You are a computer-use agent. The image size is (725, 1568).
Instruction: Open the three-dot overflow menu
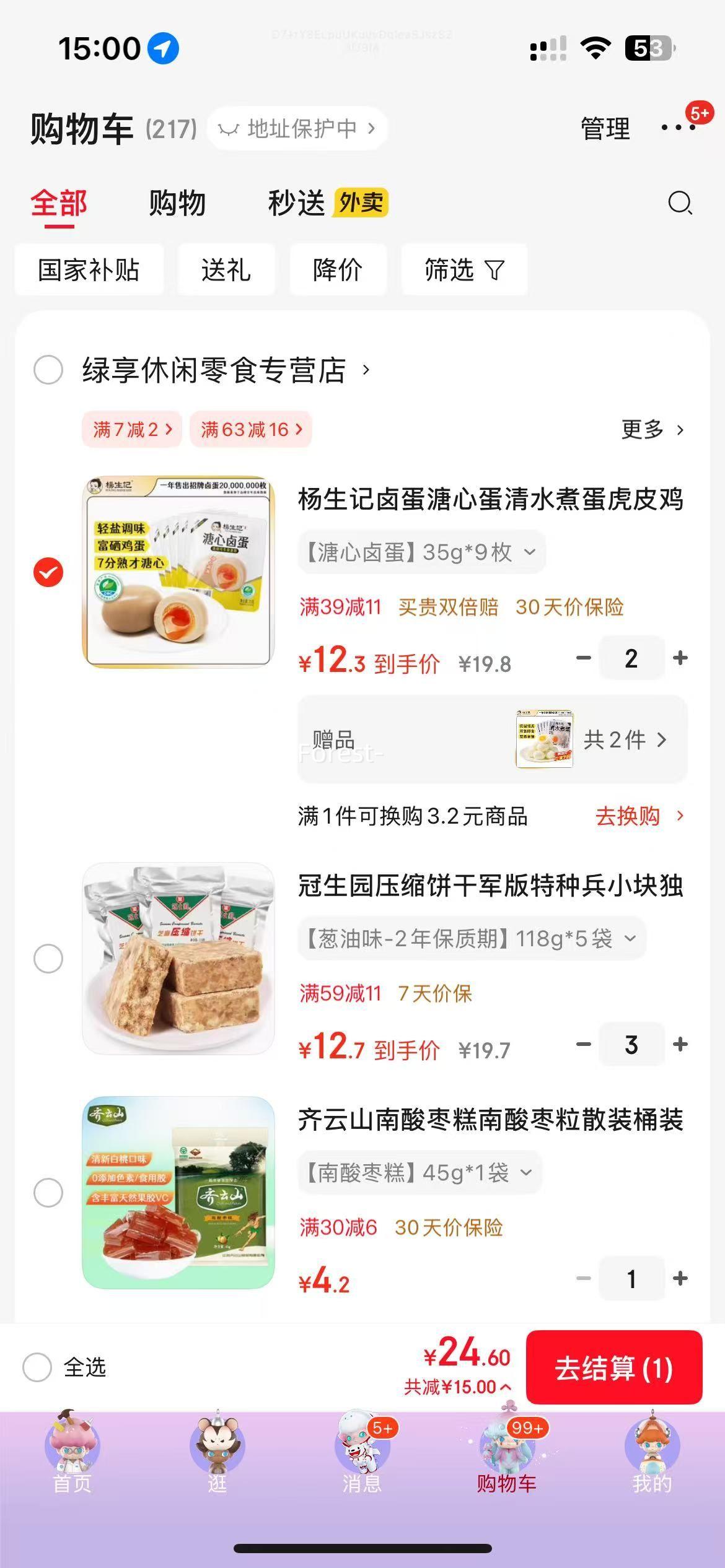pyautogui.click(x=678, y=128)
